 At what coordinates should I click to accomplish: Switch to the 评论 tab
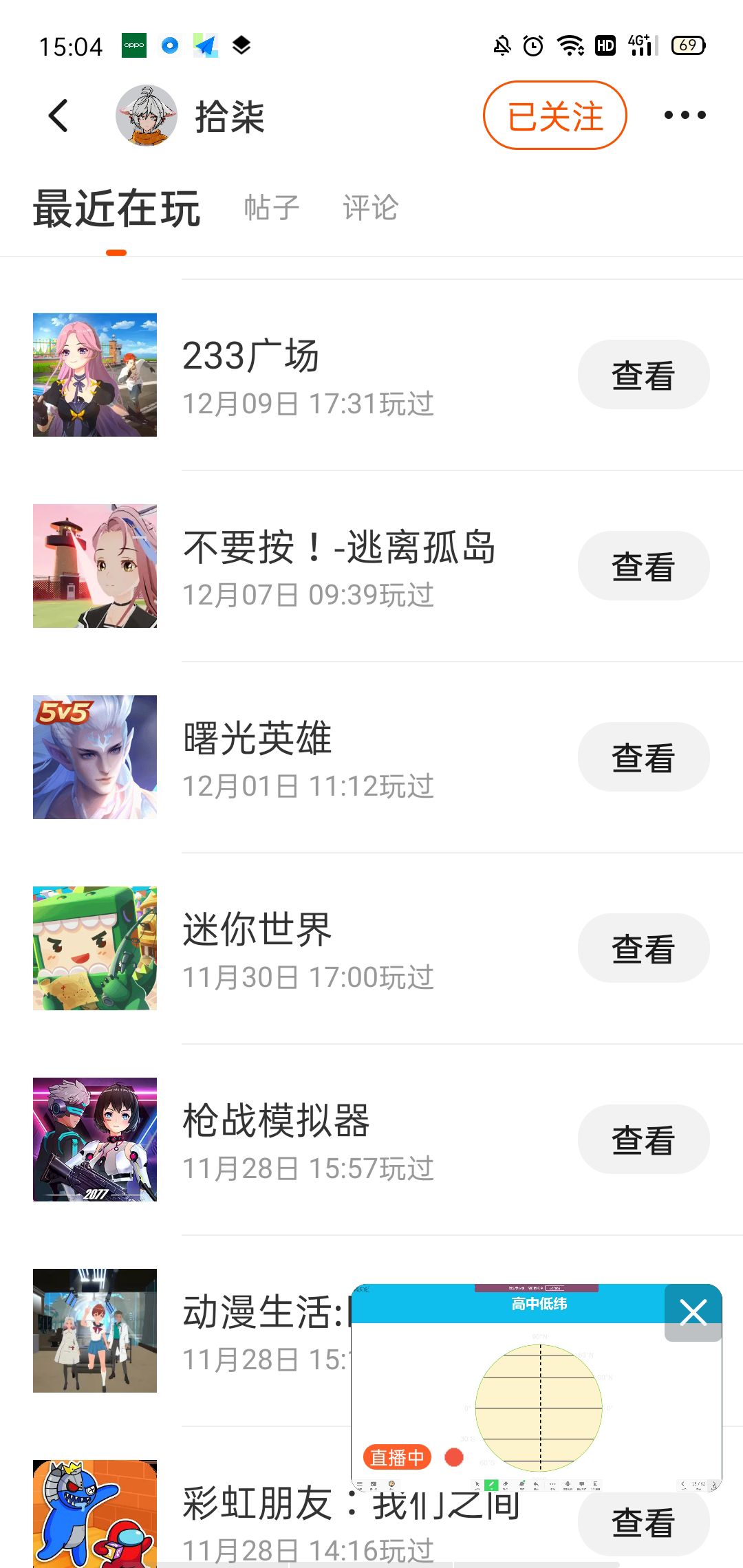coord(370,208)
